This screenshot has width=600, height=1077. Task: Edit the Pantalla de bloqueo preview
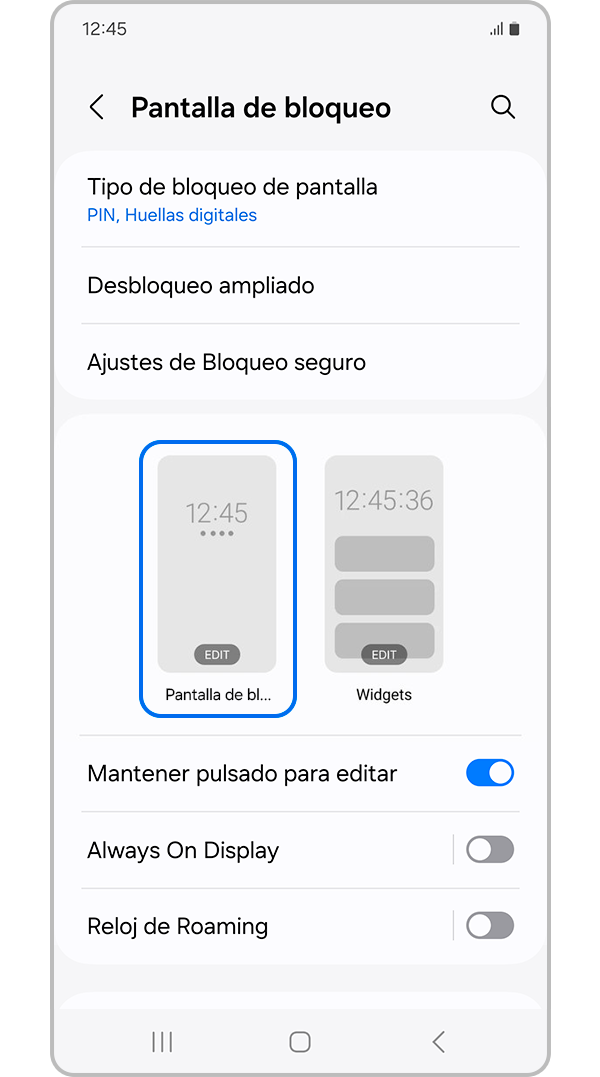(x=217, y=655)
